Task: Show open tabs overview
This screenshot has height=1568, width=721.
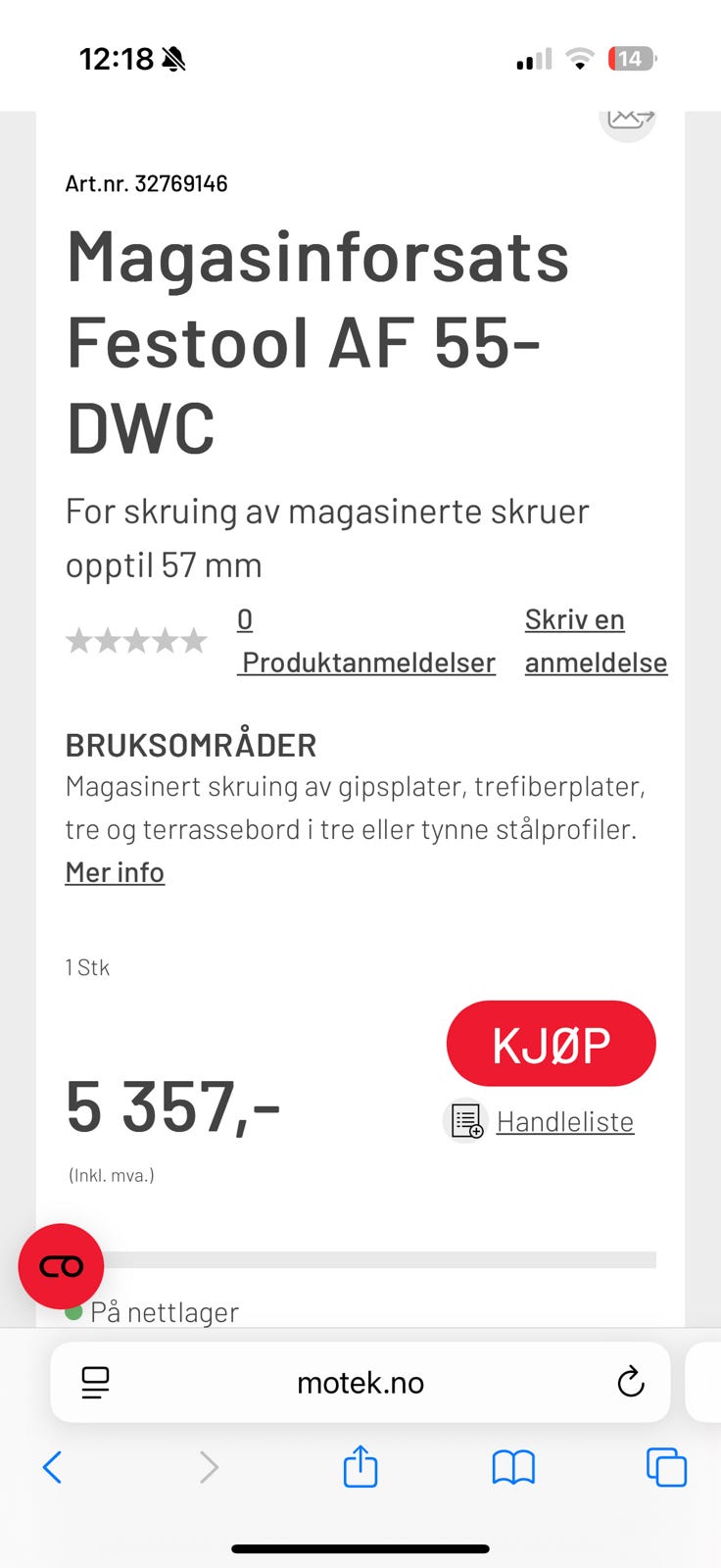Action: 666,1467
